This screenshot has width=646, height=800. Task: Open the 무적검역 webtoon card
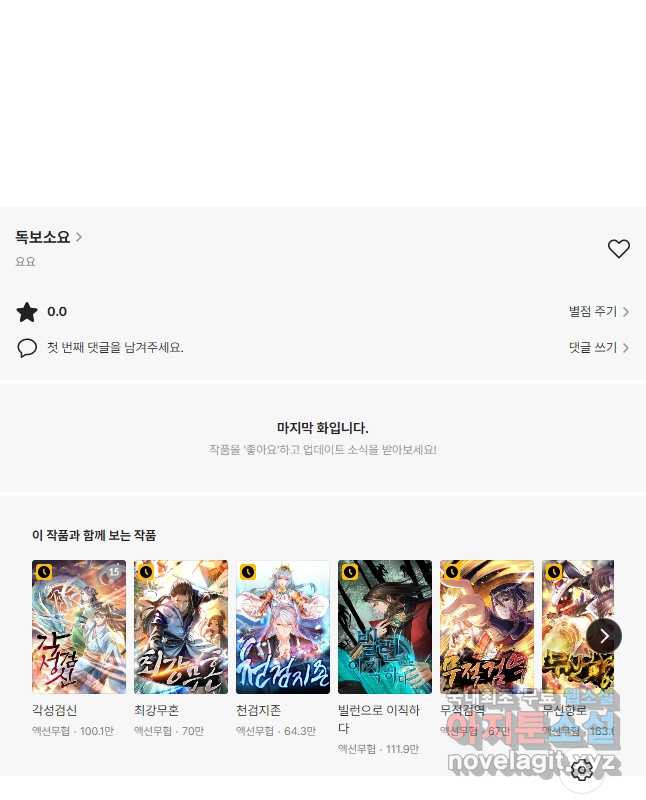[487, 627]
